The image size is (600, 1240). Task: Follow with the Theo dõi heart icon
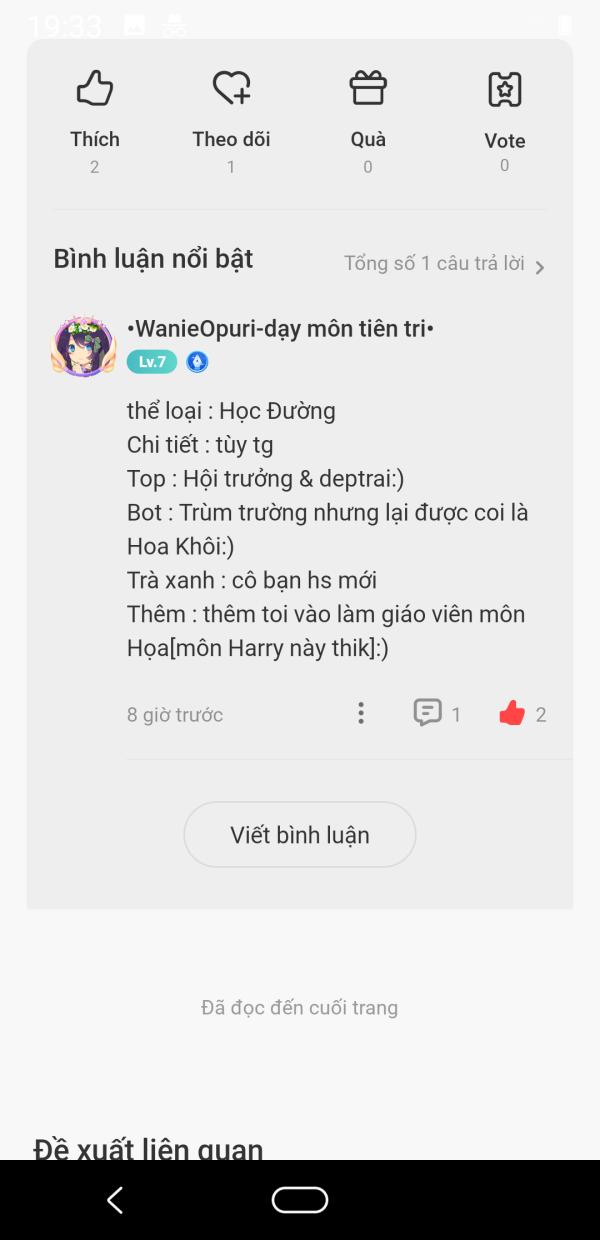pos(231,88)
